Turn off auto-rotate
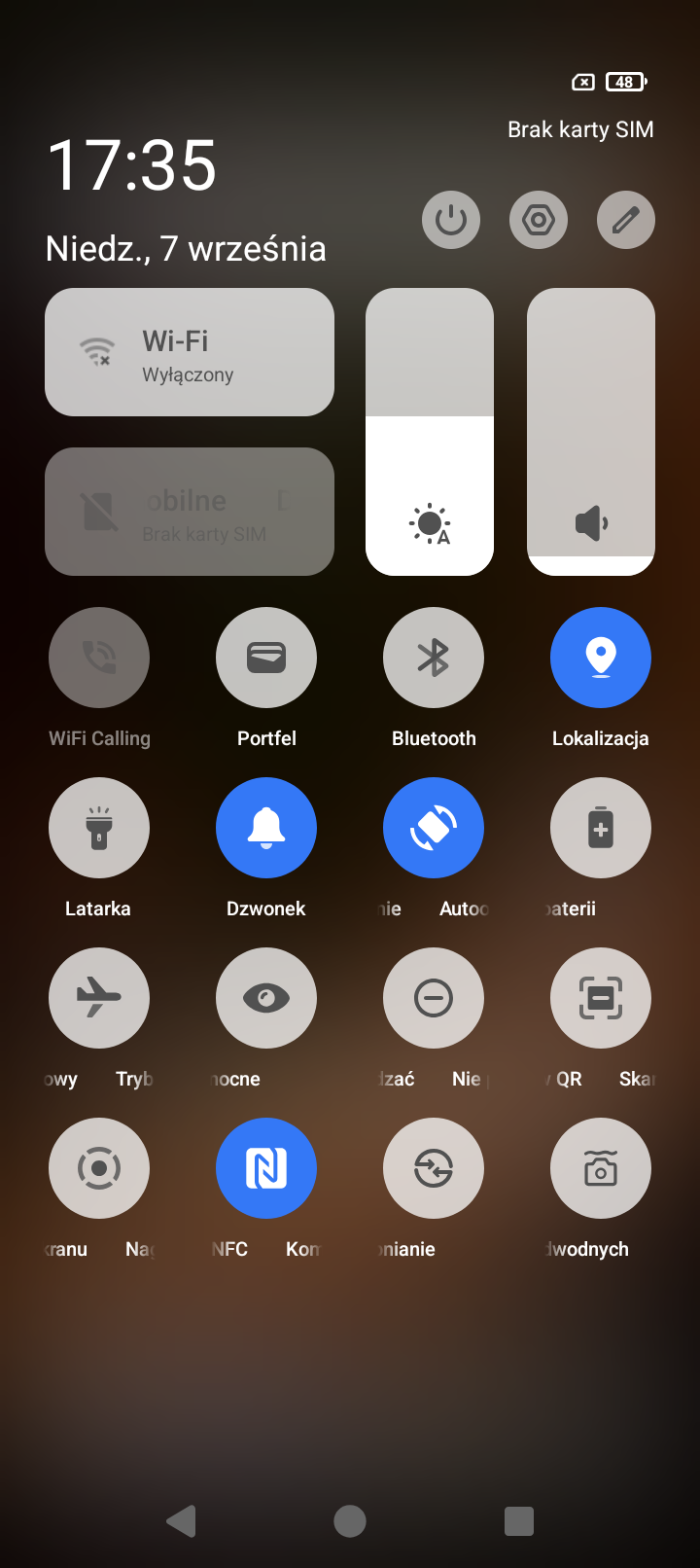 tap(434, 828)
